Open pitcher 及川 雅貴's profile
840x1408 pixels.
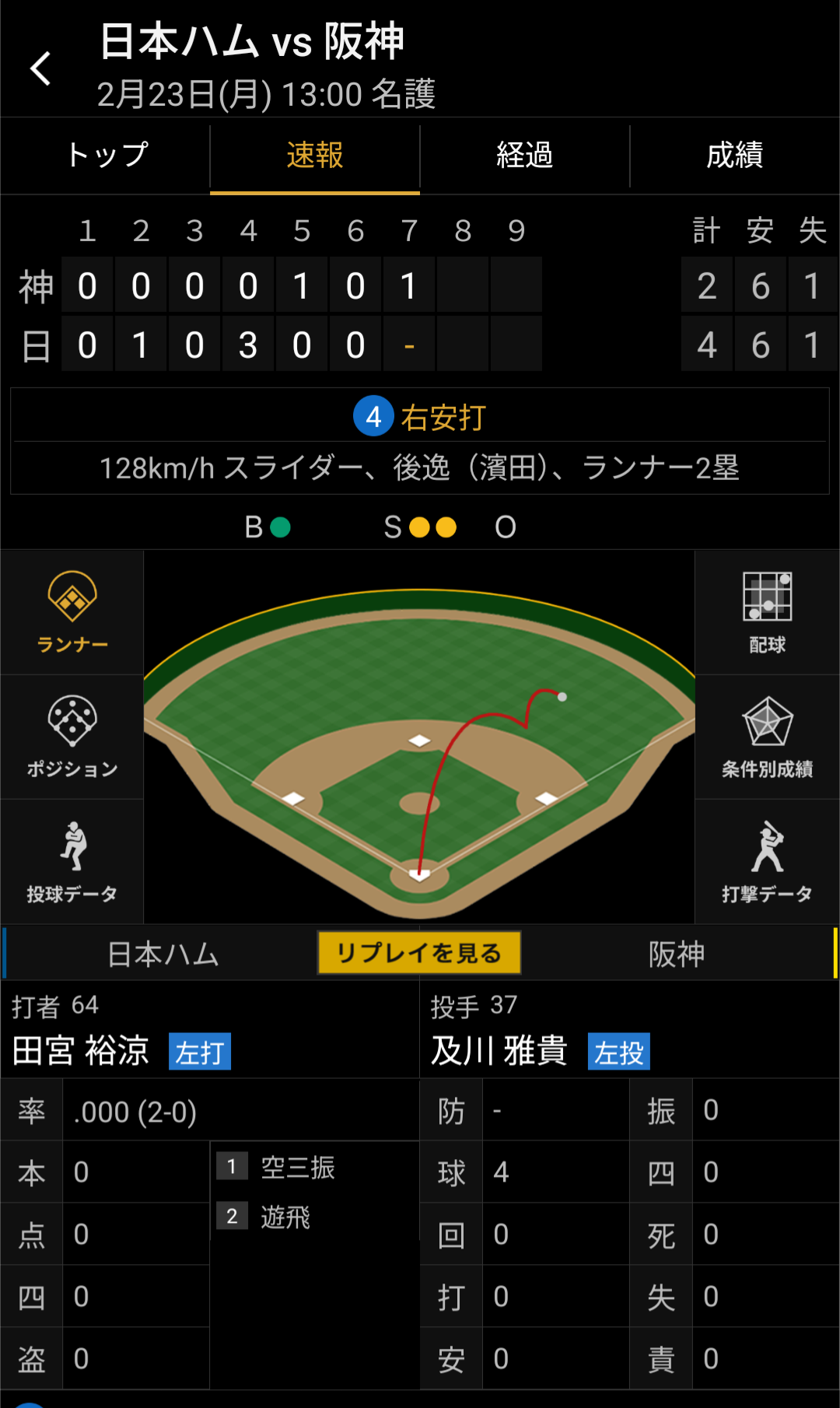pos(499,1051)
